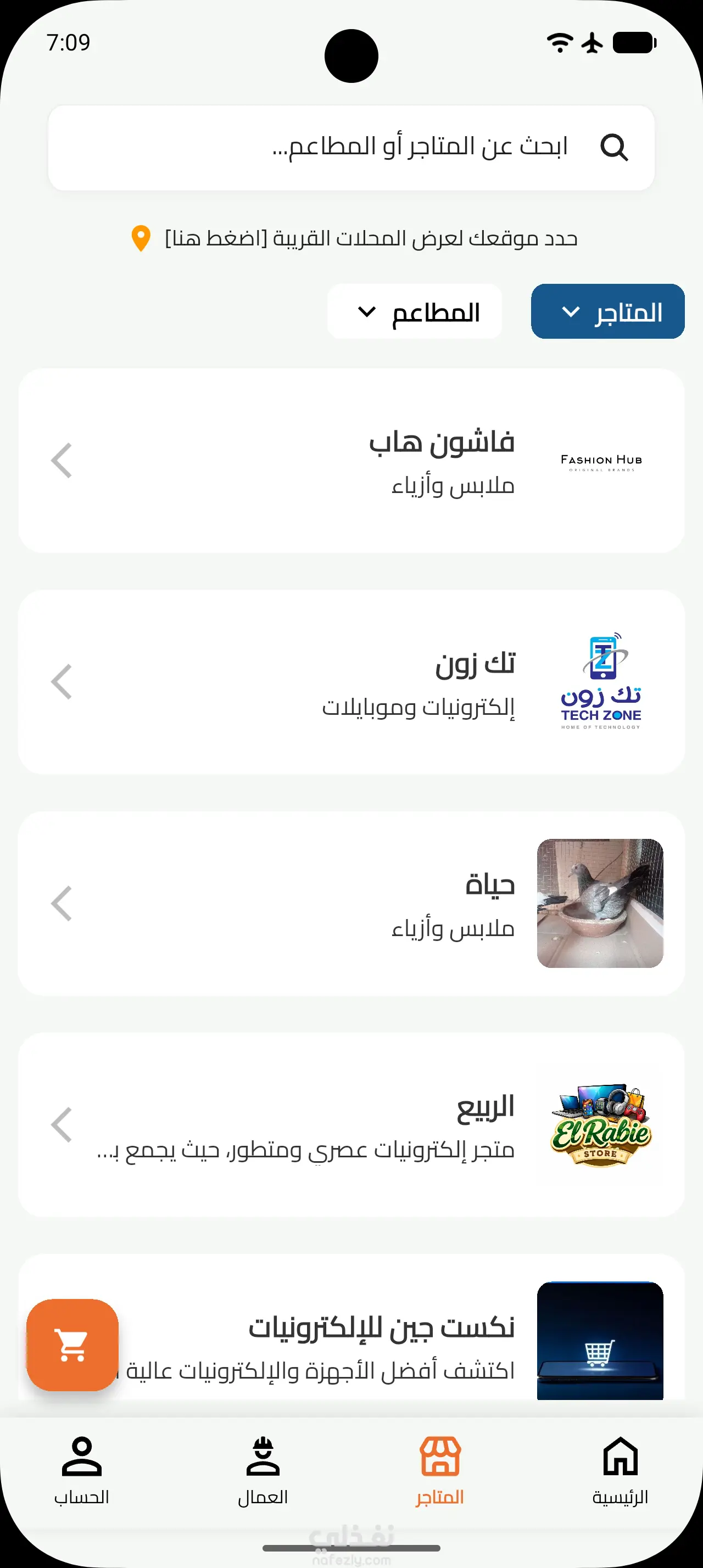Viewport: 703px width, 1568px height.
Task: Tap the set-location link with orange pin
Action: pos(354,238)
